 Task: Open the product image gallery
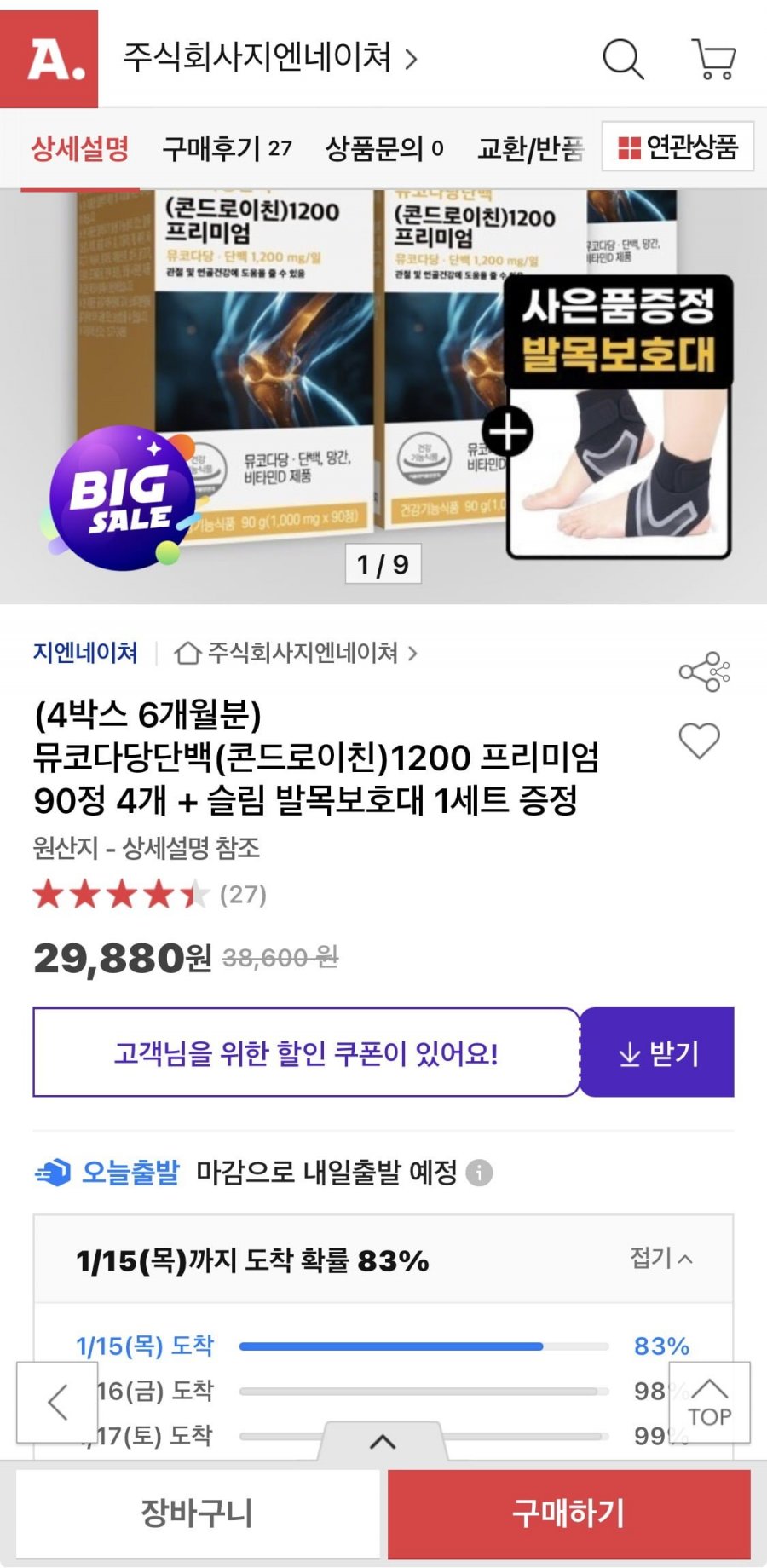[x=383, y=392]
